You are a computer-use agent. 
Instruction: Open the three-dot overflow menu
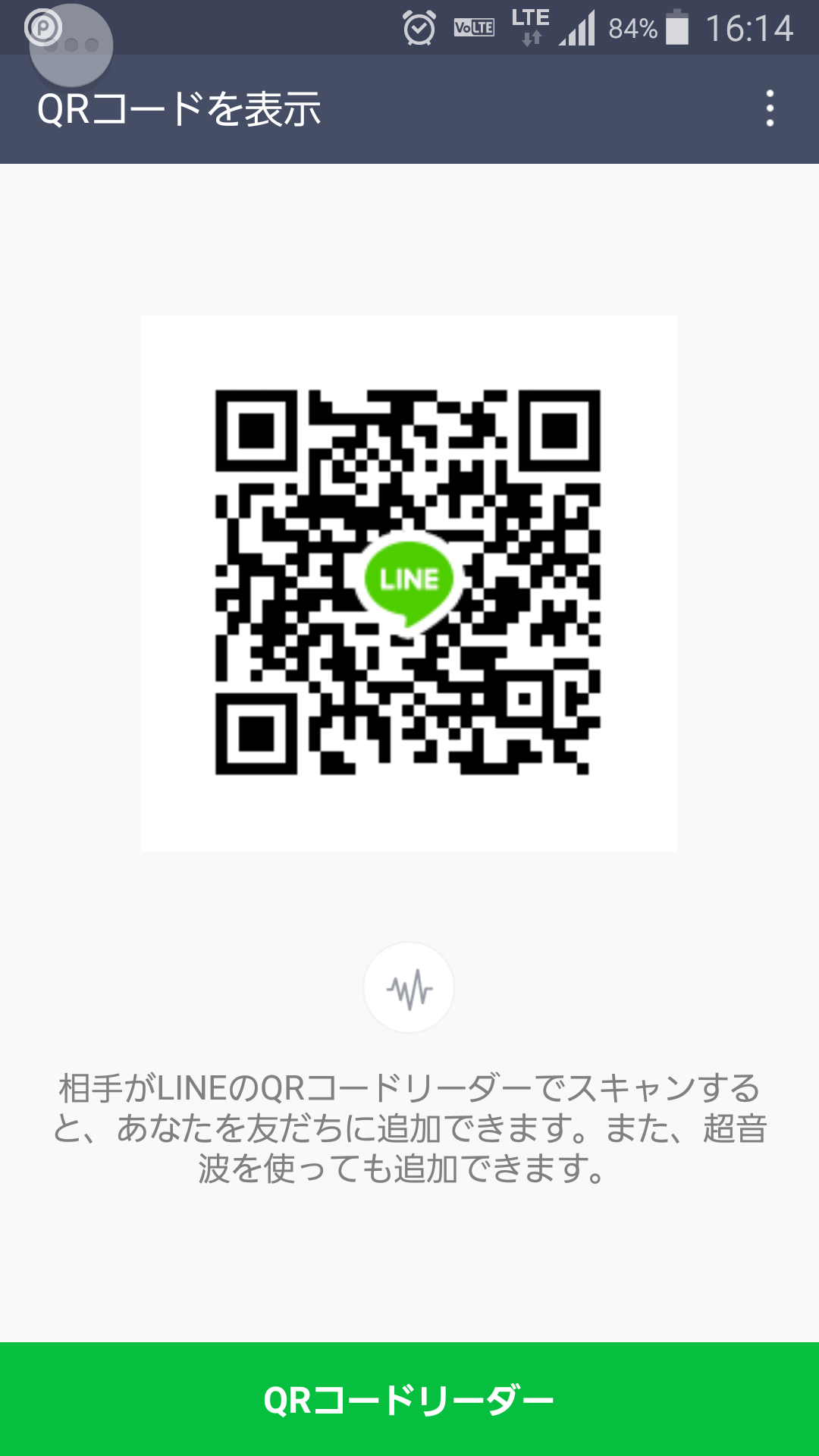[x=770, y=108]
